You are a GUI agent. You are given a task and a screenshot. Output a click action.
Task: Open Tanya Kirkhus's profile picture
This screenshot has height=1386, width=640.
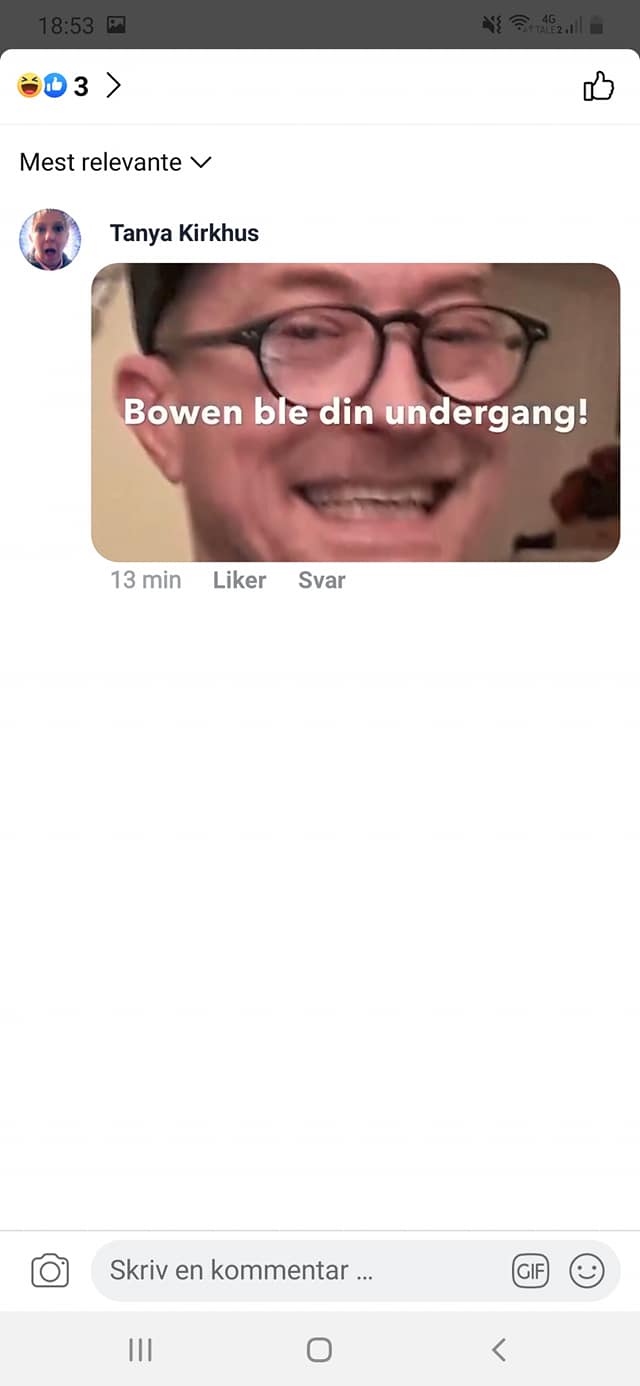tap(50, 239)
